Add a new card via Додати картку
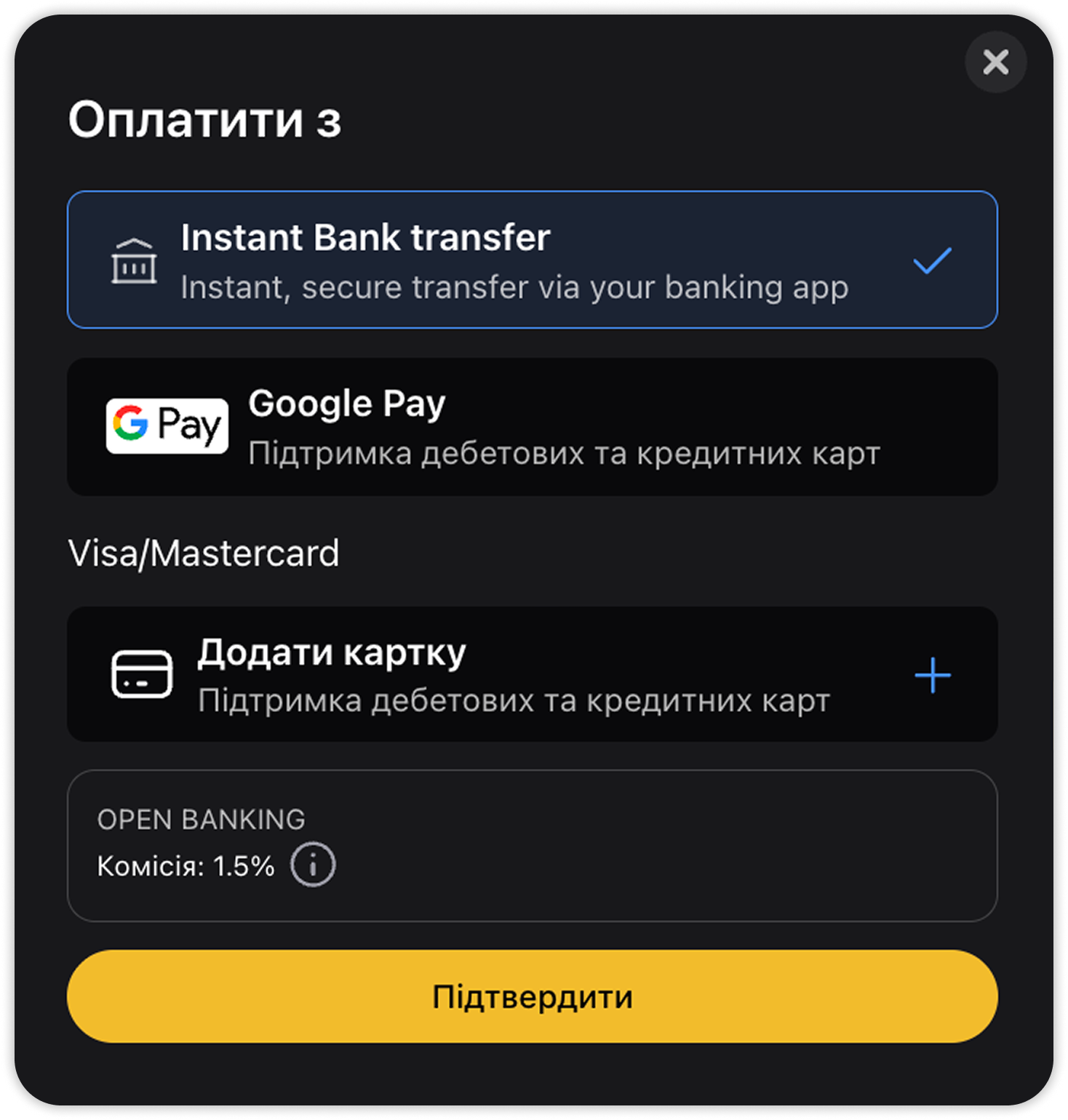Viewport: 1068px width, 1120px height. tap(532, 674)
